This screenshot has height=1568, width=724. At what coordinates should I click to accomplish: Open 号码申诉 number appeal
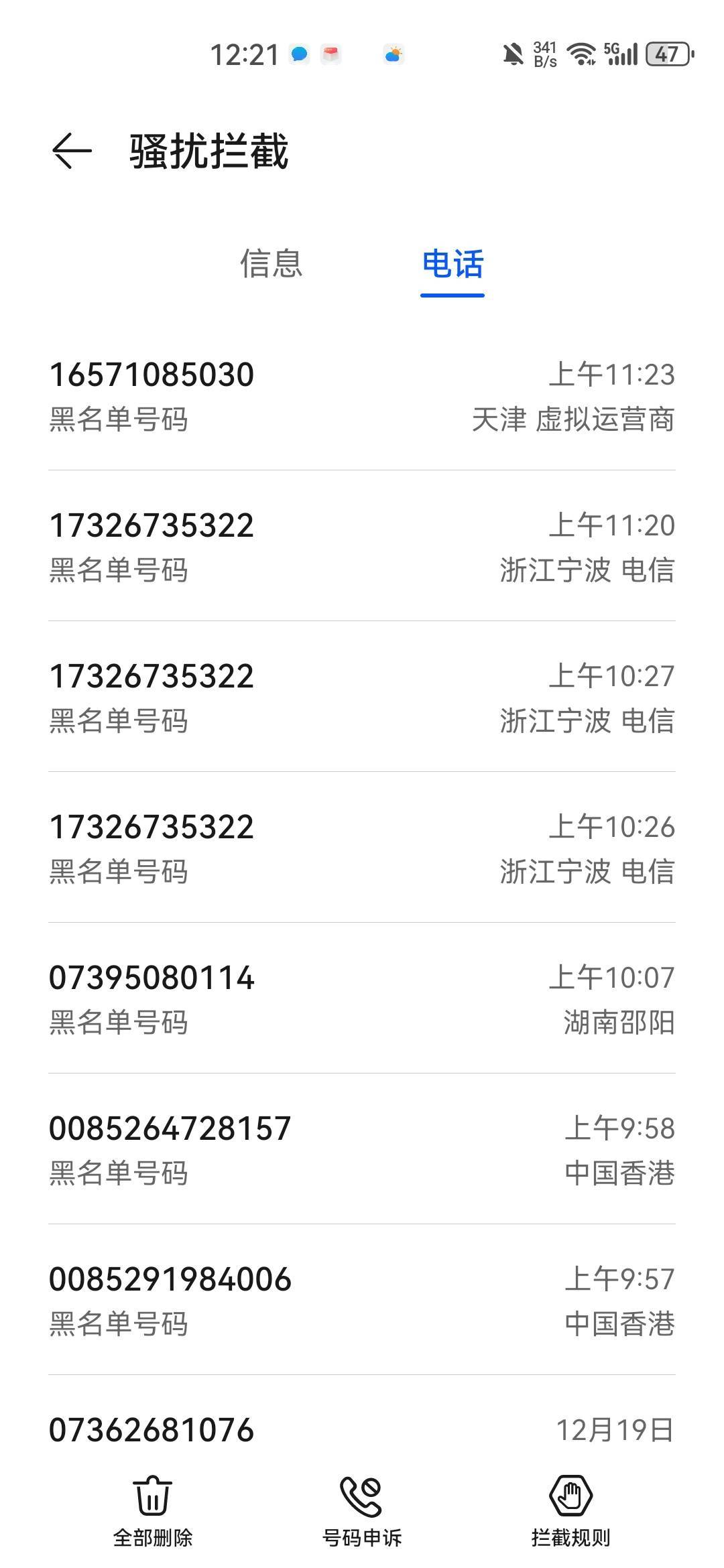(x=362, y=1512)
